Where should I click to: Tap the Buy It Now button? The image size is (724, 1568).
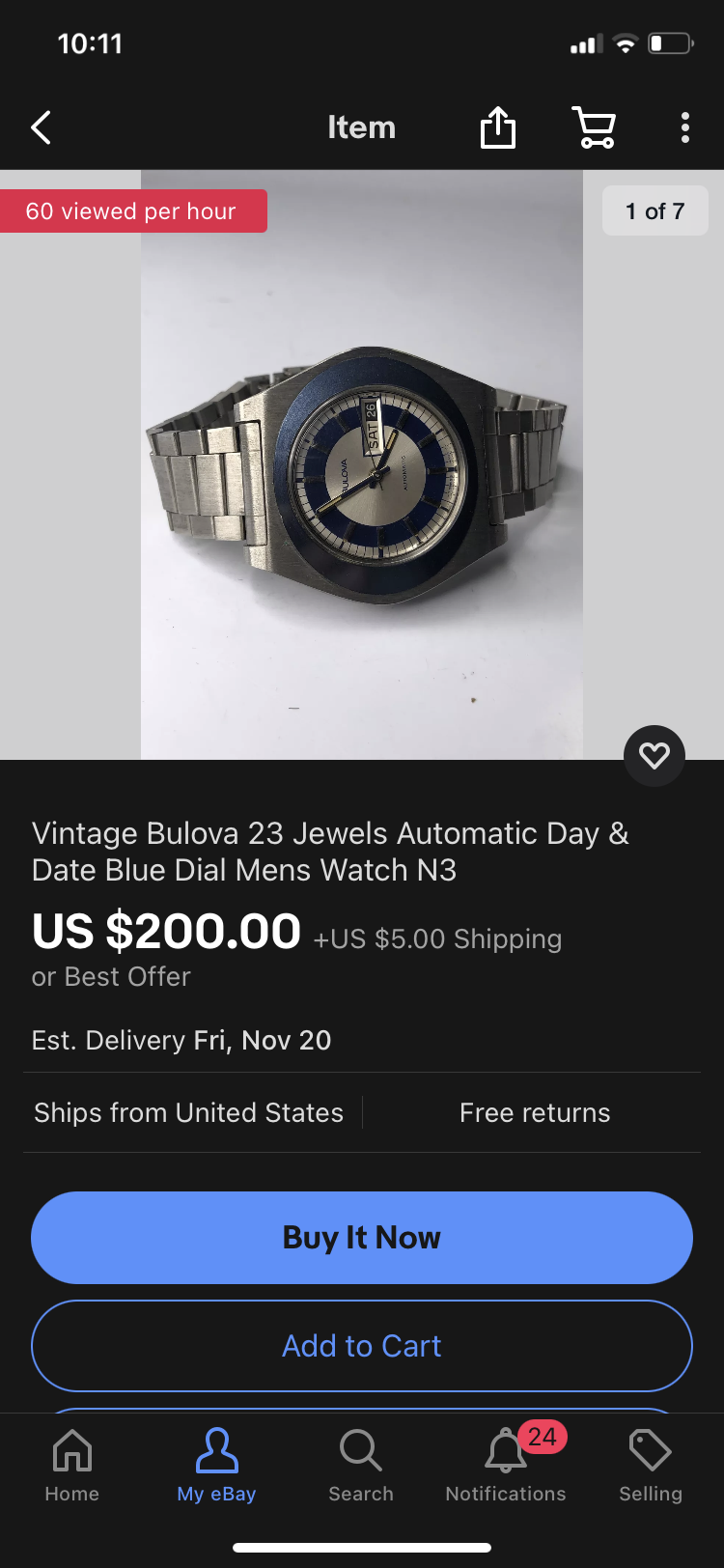coord(361,1237)
